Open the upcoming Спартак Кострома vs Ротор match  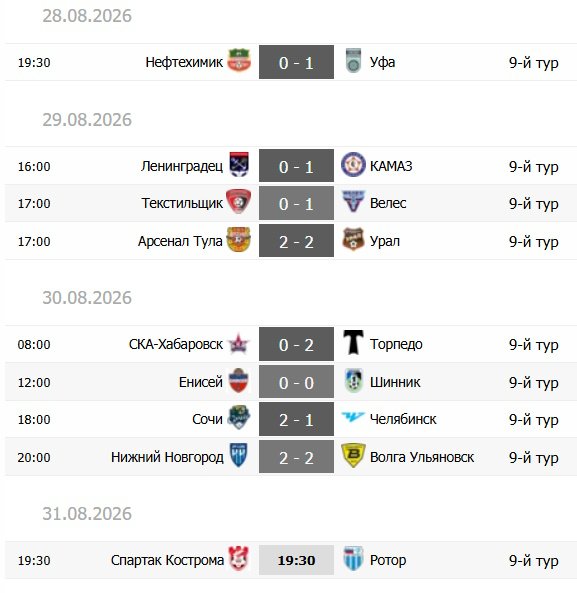(x=296, y=560)
